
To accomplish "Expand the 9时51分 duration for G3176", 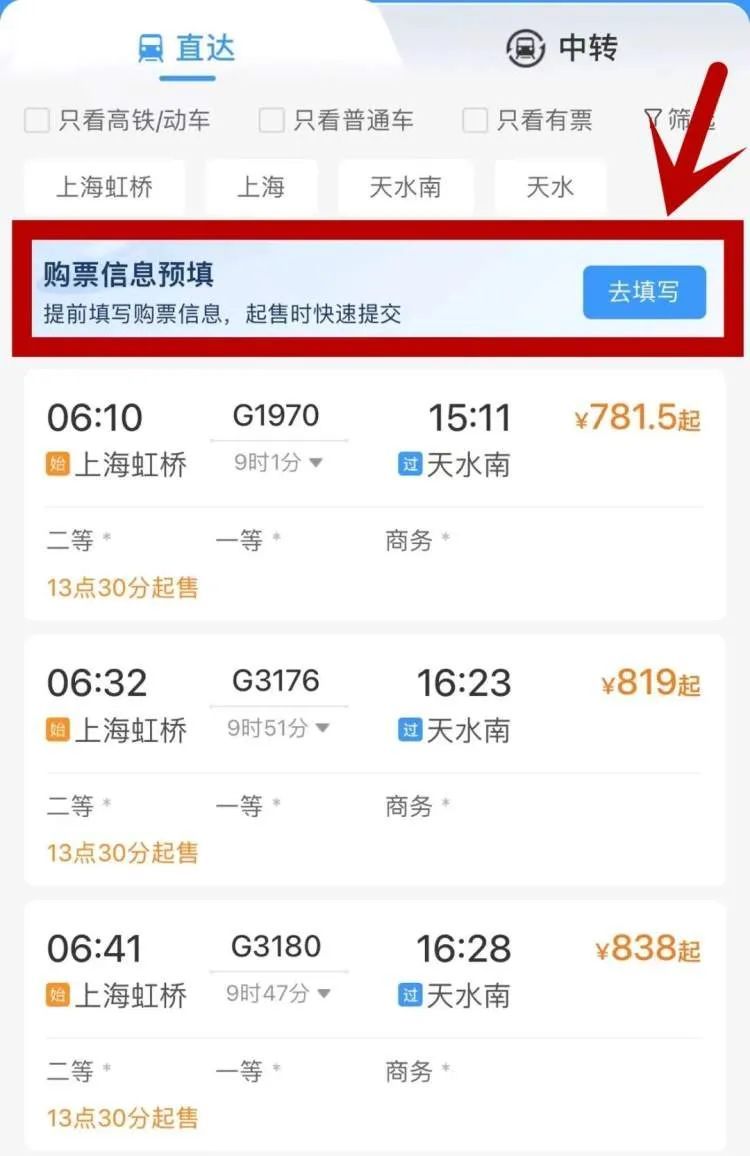I will click(x=279, y=727).
